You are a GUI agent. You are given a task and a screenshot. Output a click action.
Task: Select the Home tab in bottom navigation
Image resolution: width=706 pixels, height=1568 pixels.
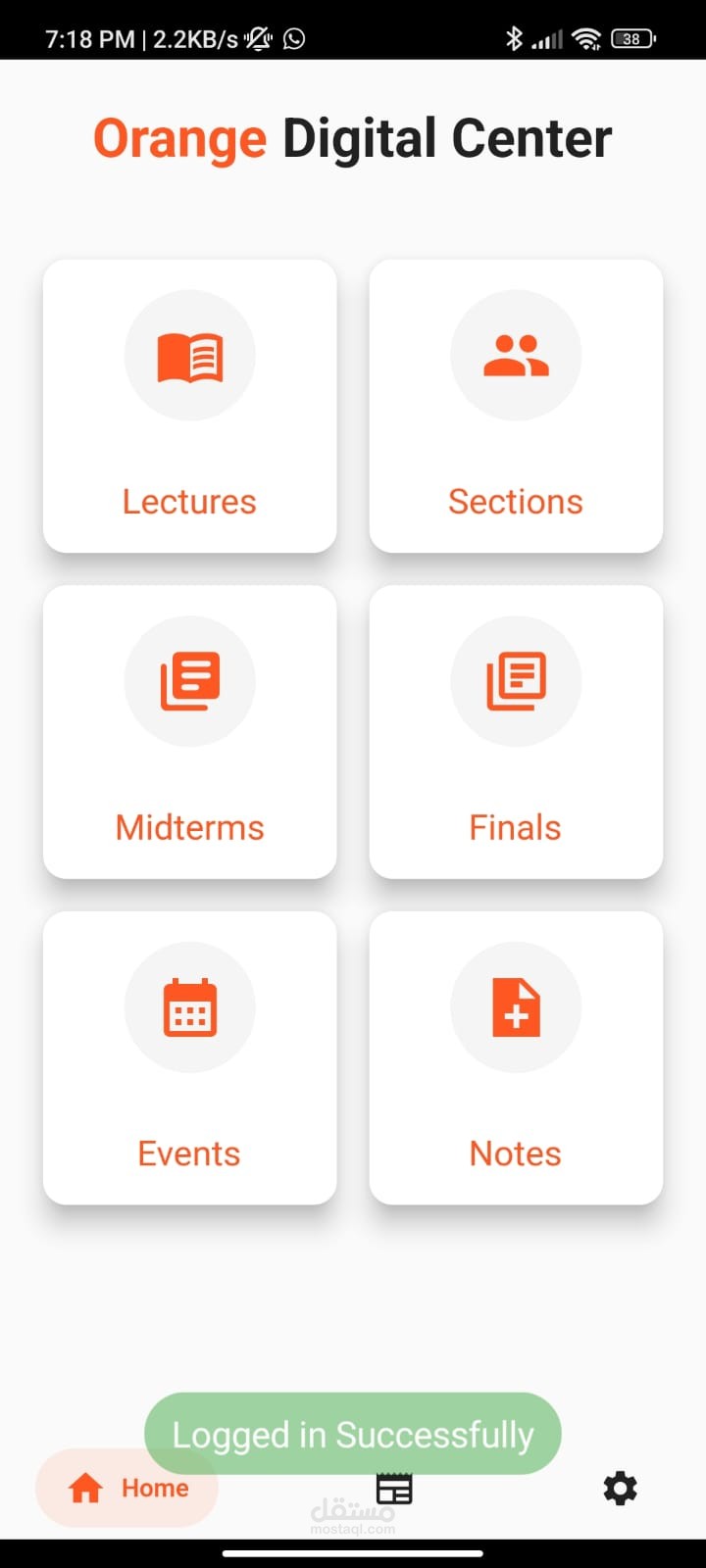coord(126,1489)
